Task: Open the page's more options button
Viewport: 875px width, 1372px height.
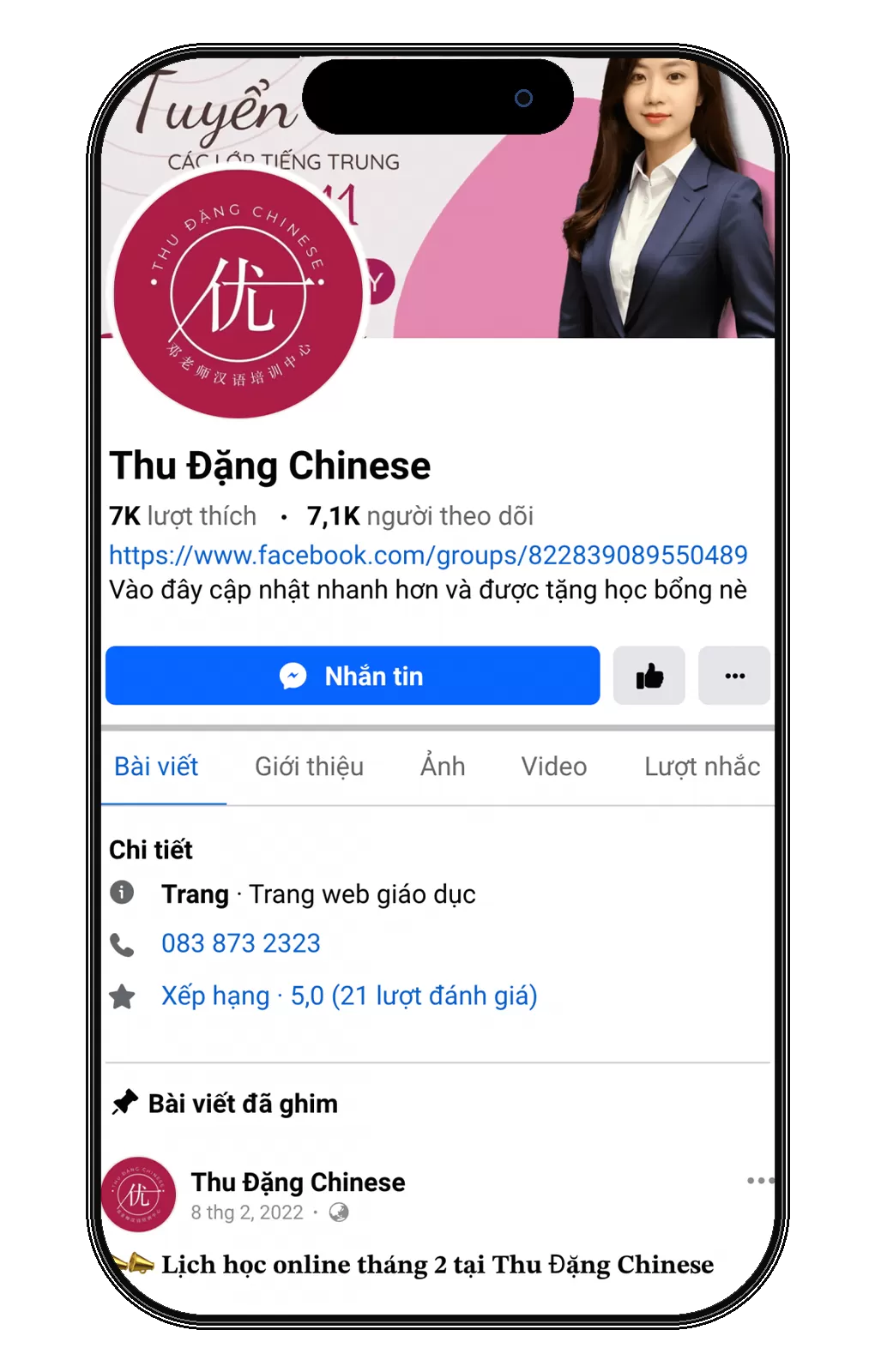Action: (734, 676)
